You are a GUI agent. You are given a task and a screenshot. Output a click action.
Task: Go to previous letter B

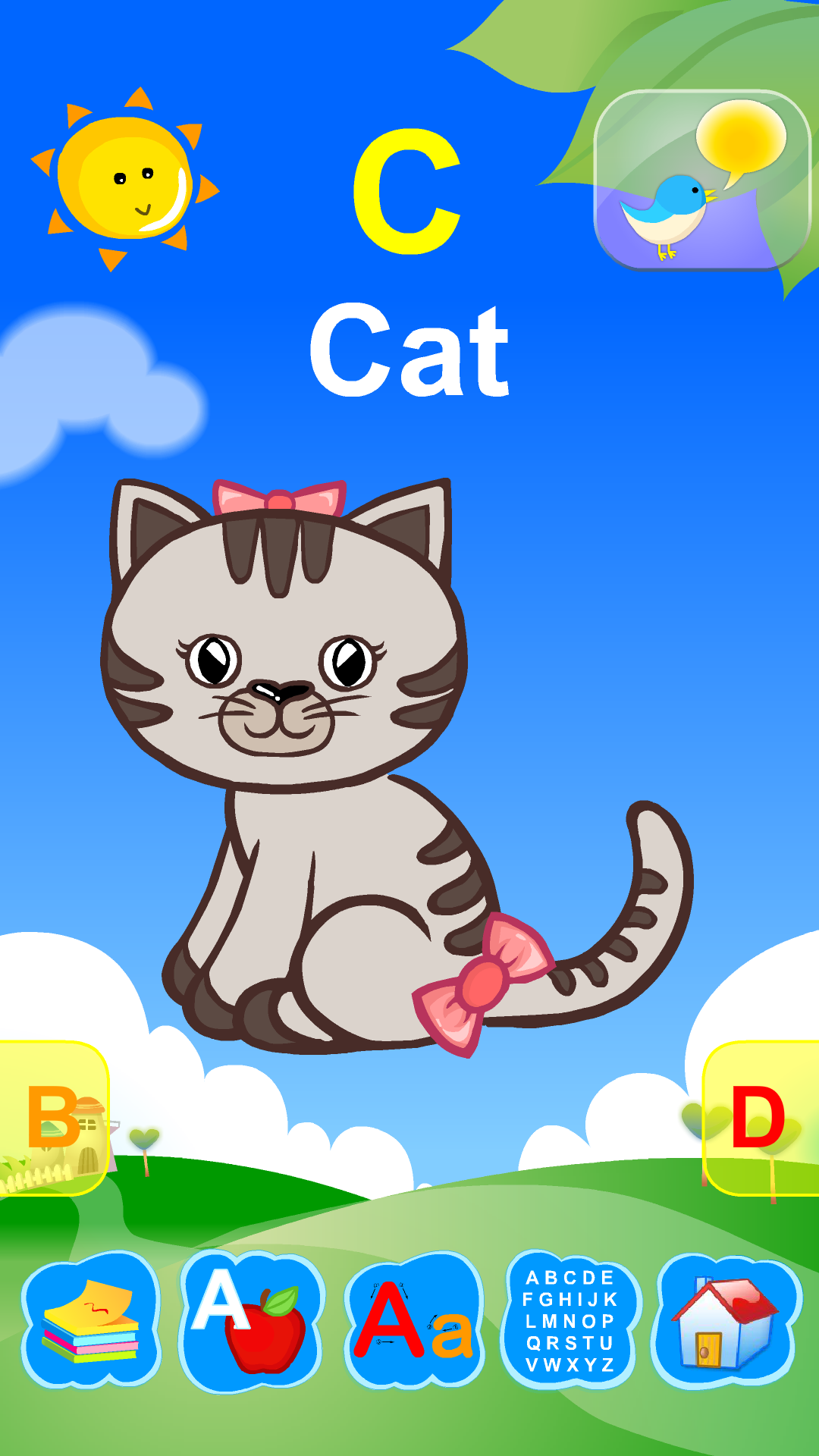[x=53, y=1118]
